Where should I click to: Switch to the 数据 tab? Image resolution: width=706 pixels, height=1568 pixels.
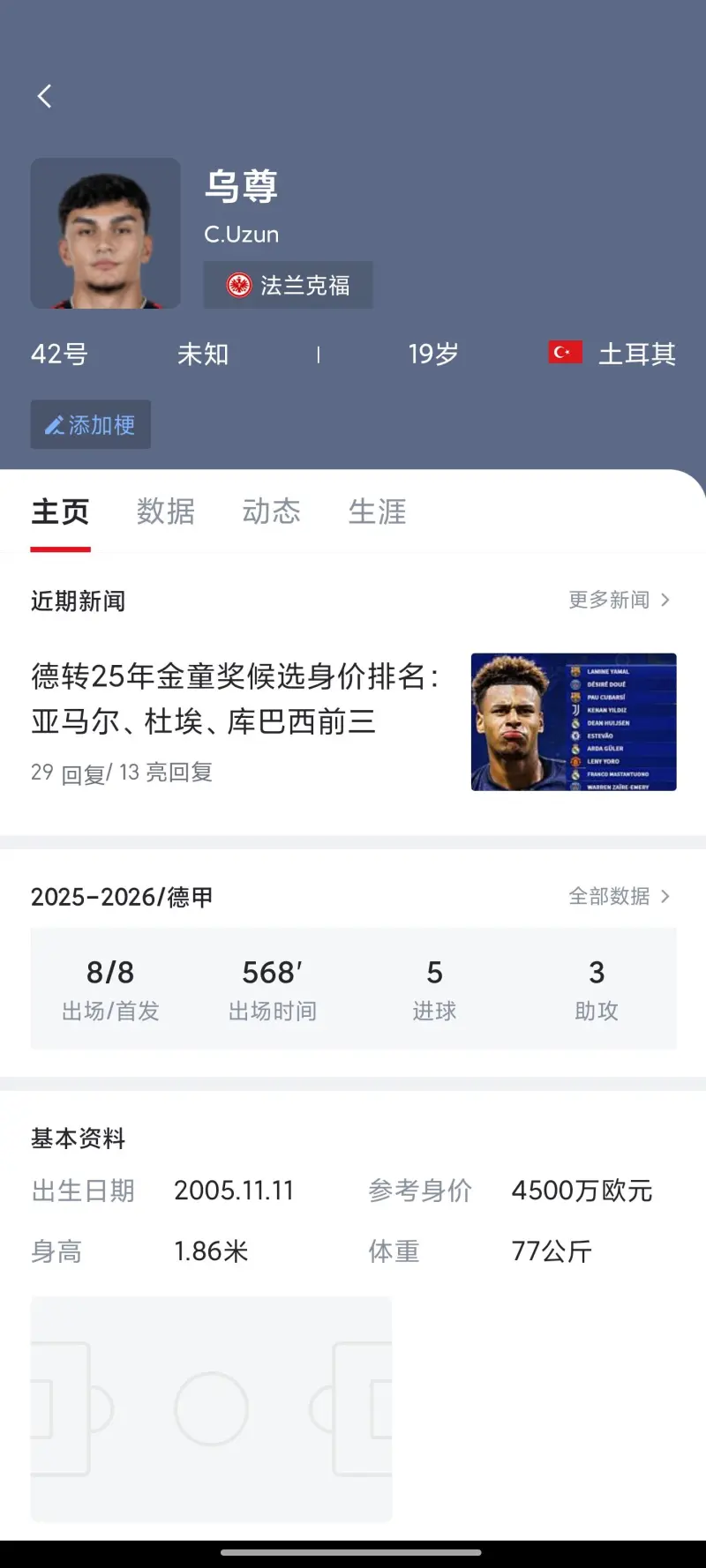[166, 511]
